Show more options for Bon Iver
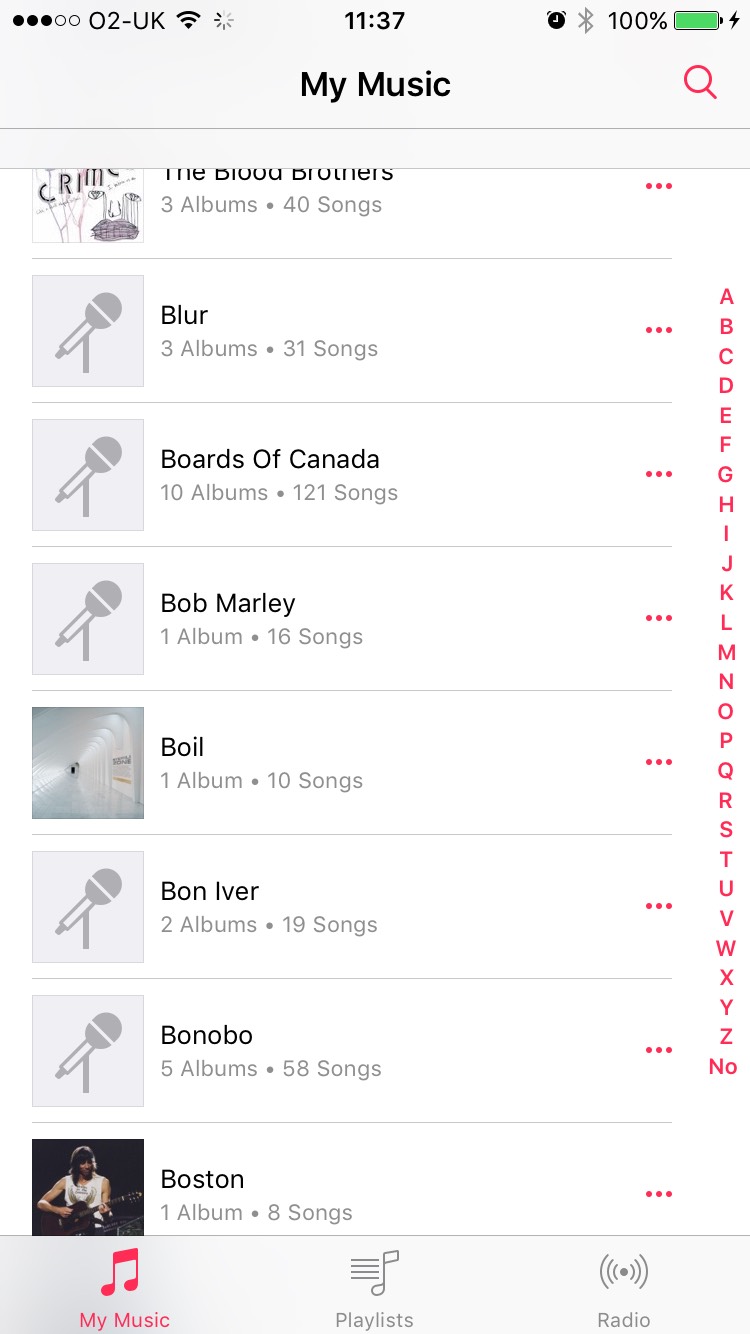Screen dimensions: 750x1334 659,907
